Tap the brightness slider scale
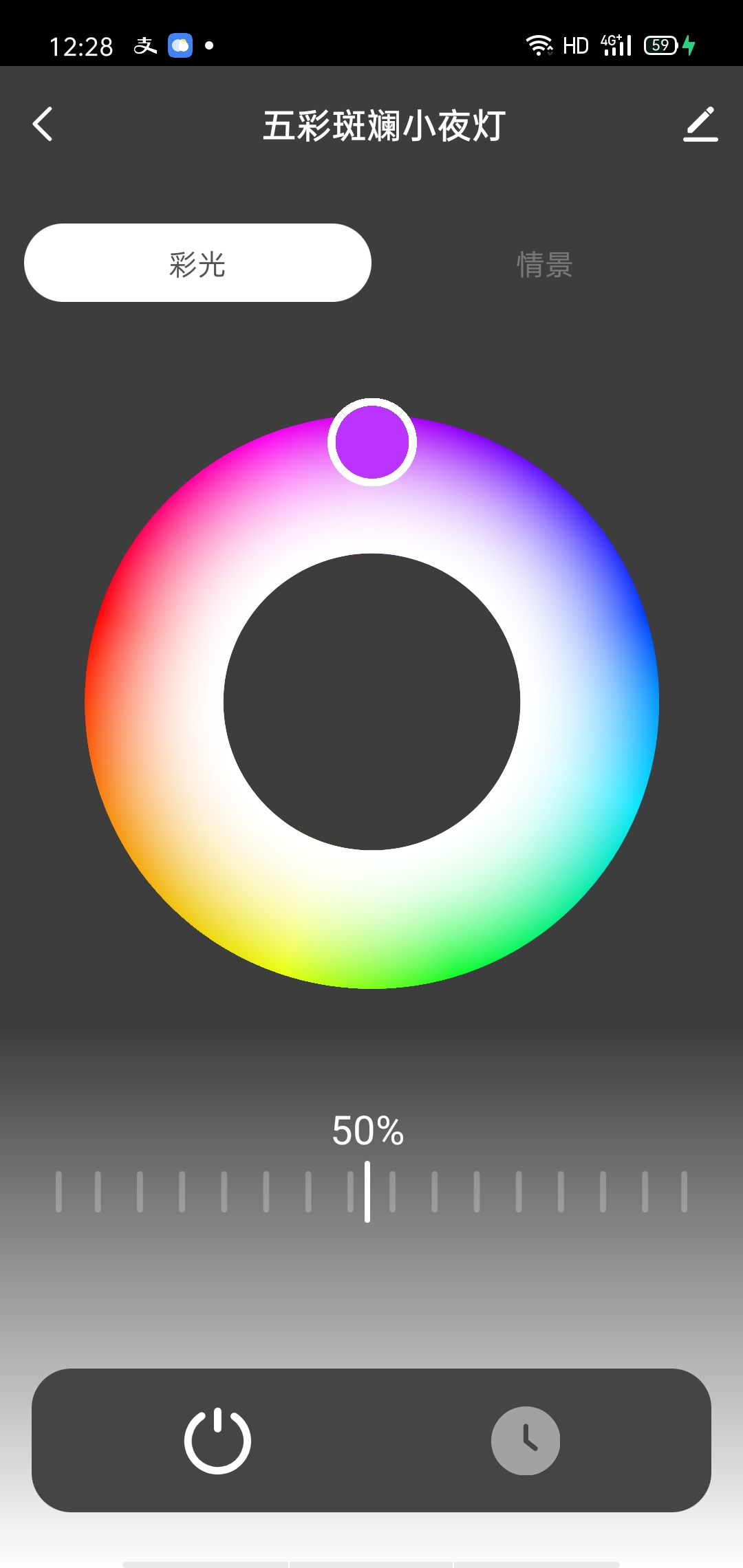This screenshot has width=743, height=1568. tap(371, 1191)
